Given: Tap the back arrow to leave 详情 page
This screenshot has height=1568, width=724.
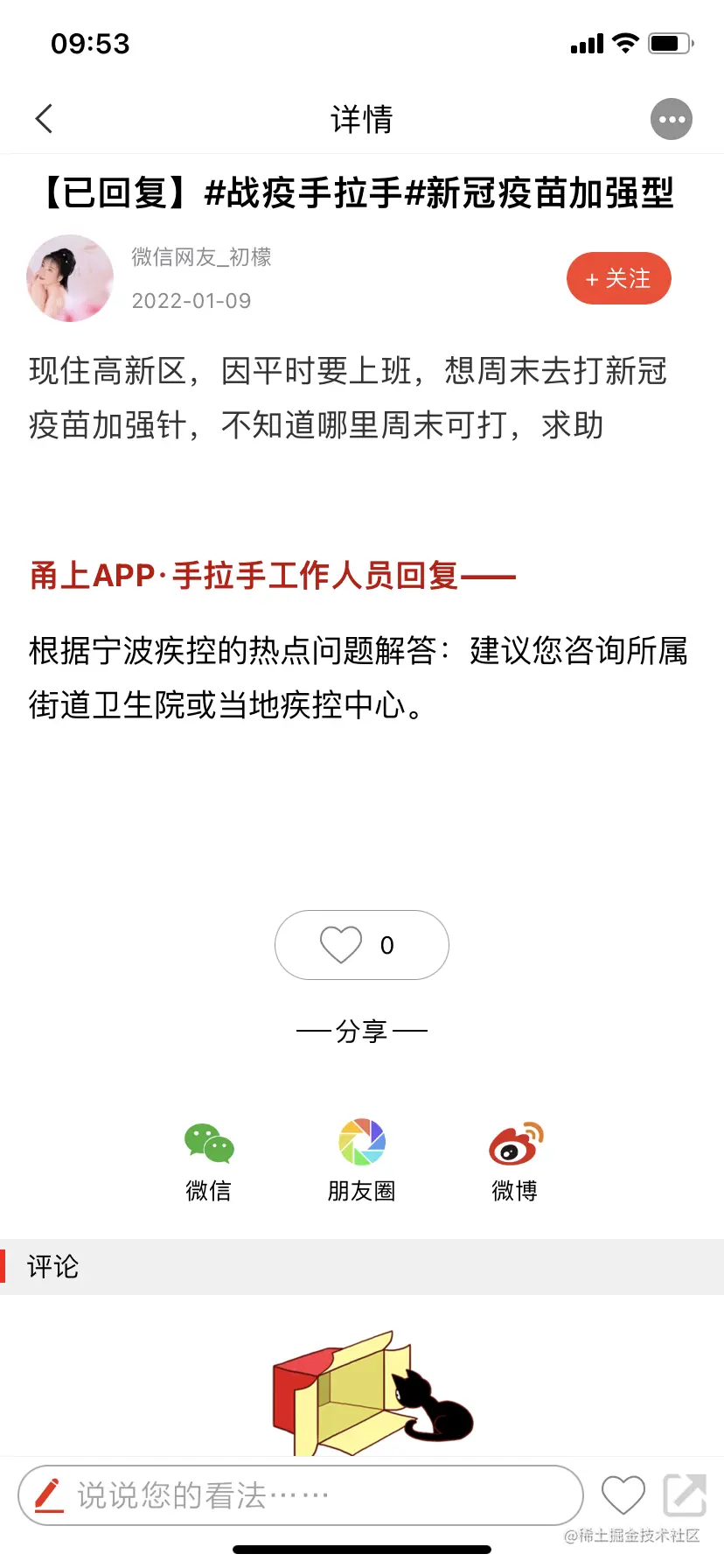Looking at the screenshot, I should pos(44,118).
